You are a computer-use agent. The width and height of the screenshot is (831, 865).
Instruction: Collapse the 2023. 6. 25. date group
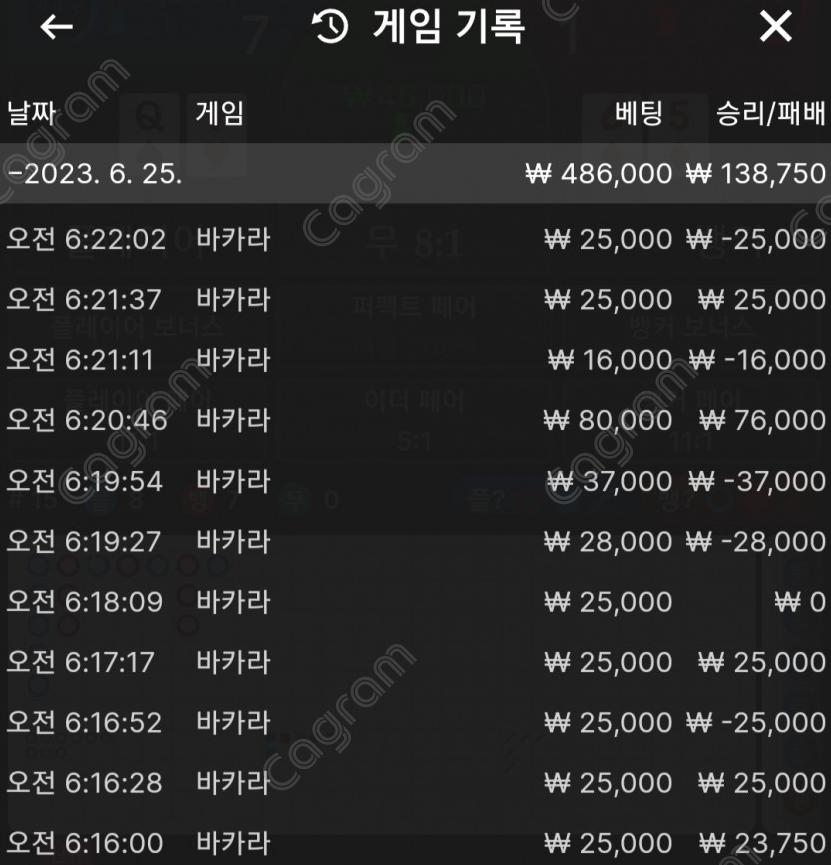point(415,174)
